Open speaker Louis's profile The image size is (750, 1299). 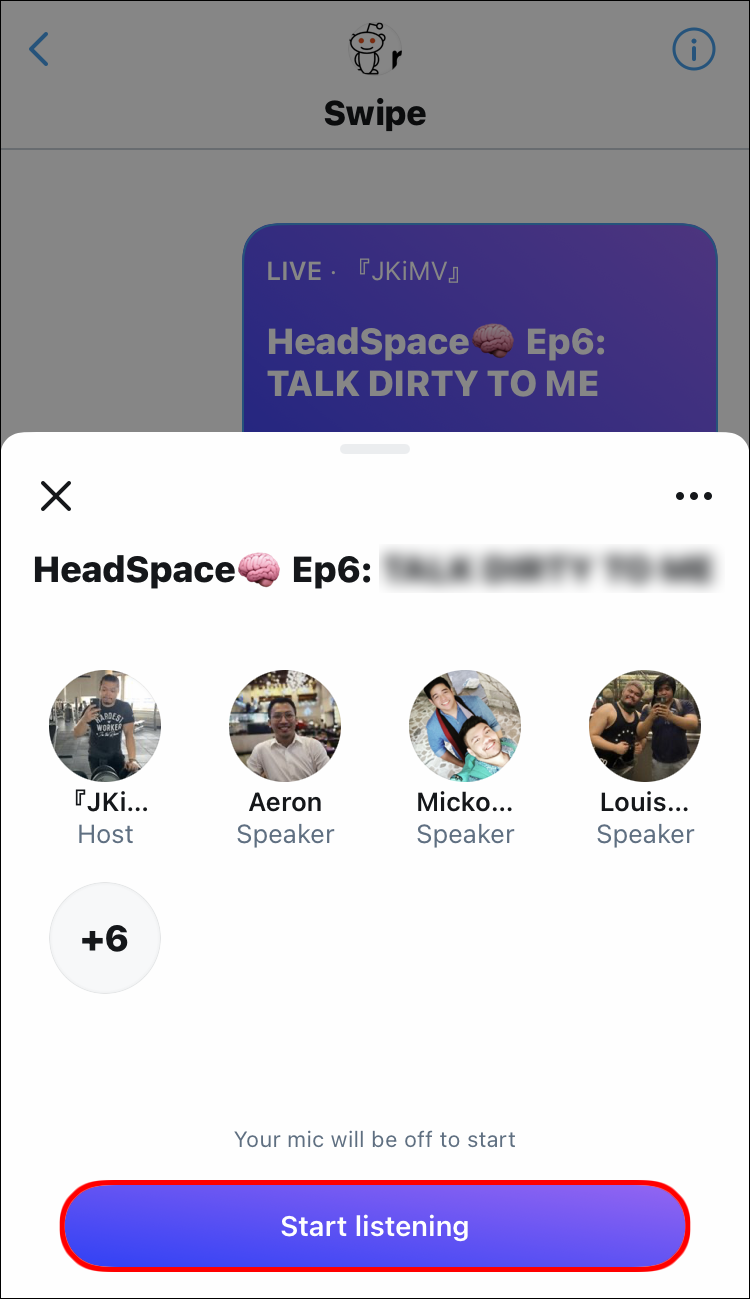pos(645,726)
